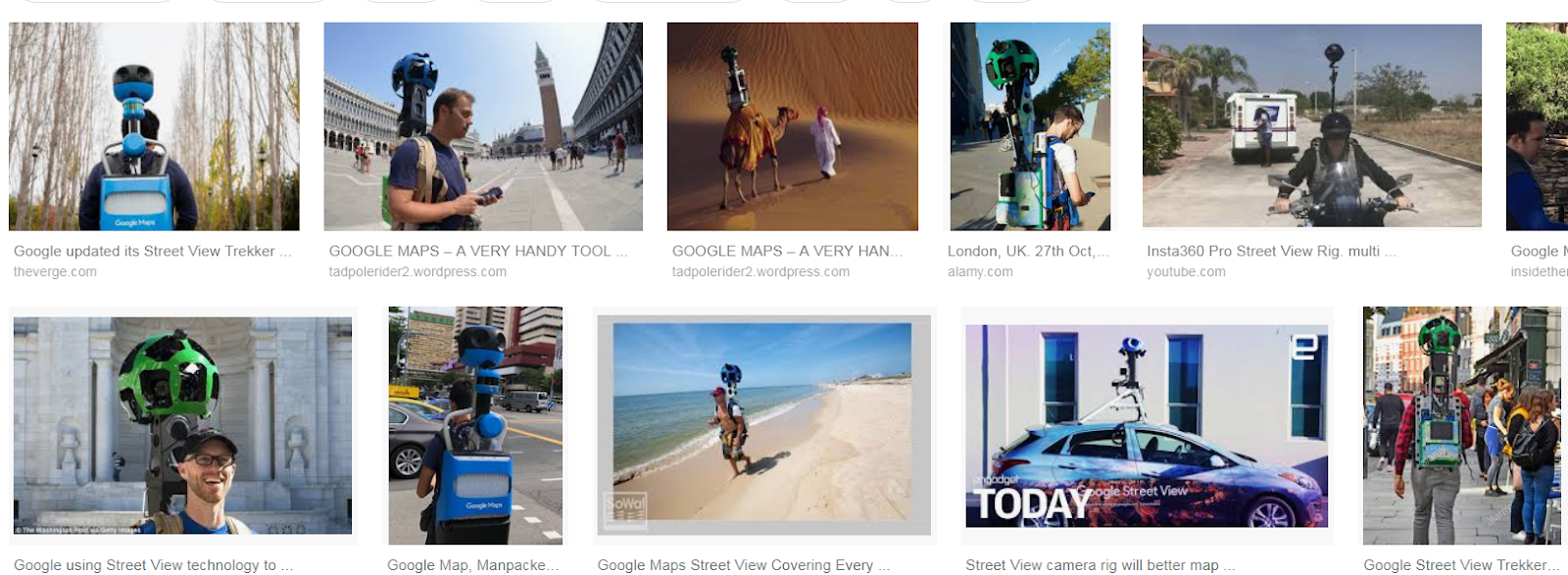The height and width of the screenshot is (575, 1568).
Task: Open the smiling man with green camera image
Action: tap(182, 425)
